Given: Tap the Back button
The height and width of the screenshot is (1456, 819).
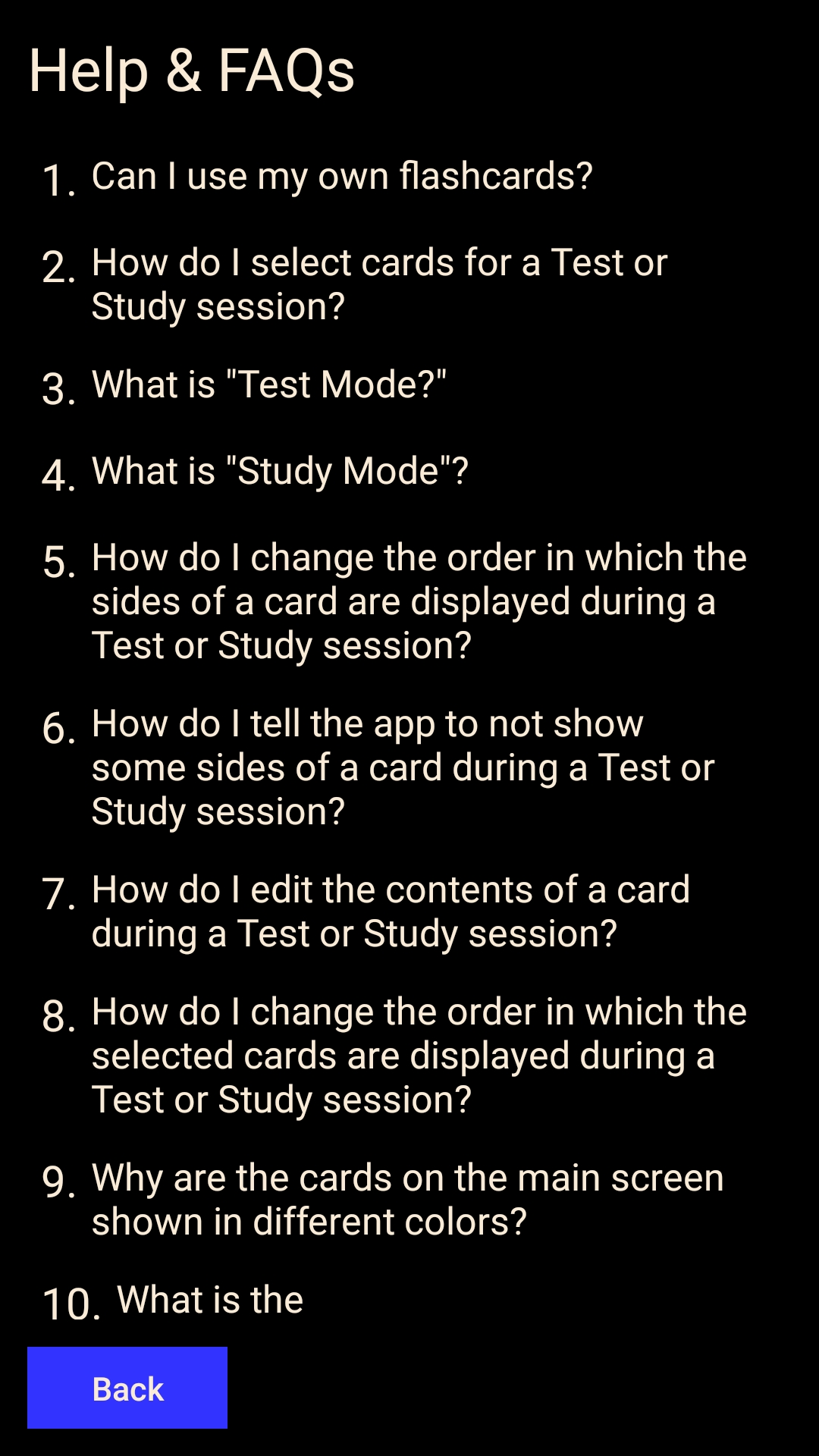Looking at the screenshot, I should [x=127, y=1388].
